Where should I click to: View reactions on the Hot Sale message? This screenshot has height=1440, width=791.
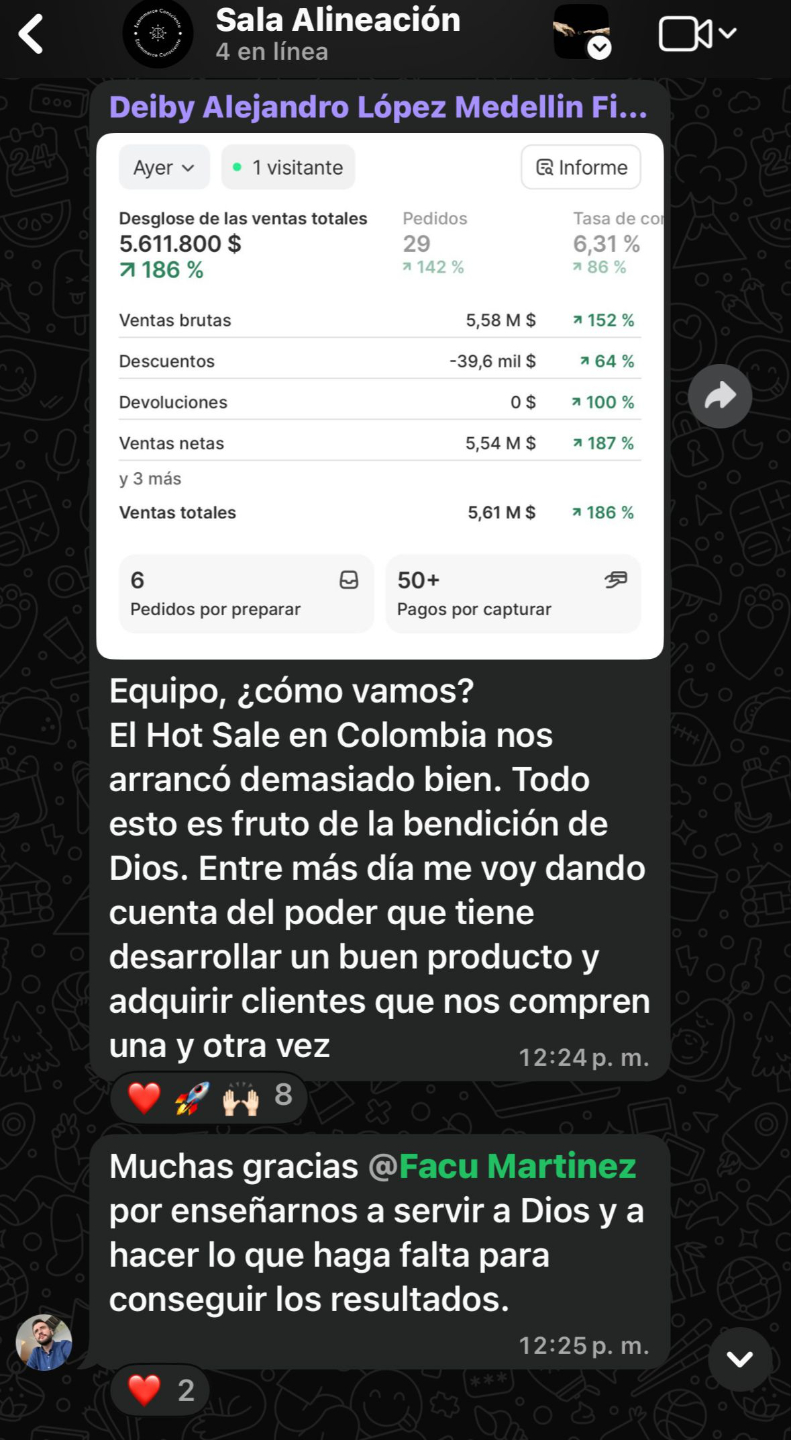coord(207,1097)
